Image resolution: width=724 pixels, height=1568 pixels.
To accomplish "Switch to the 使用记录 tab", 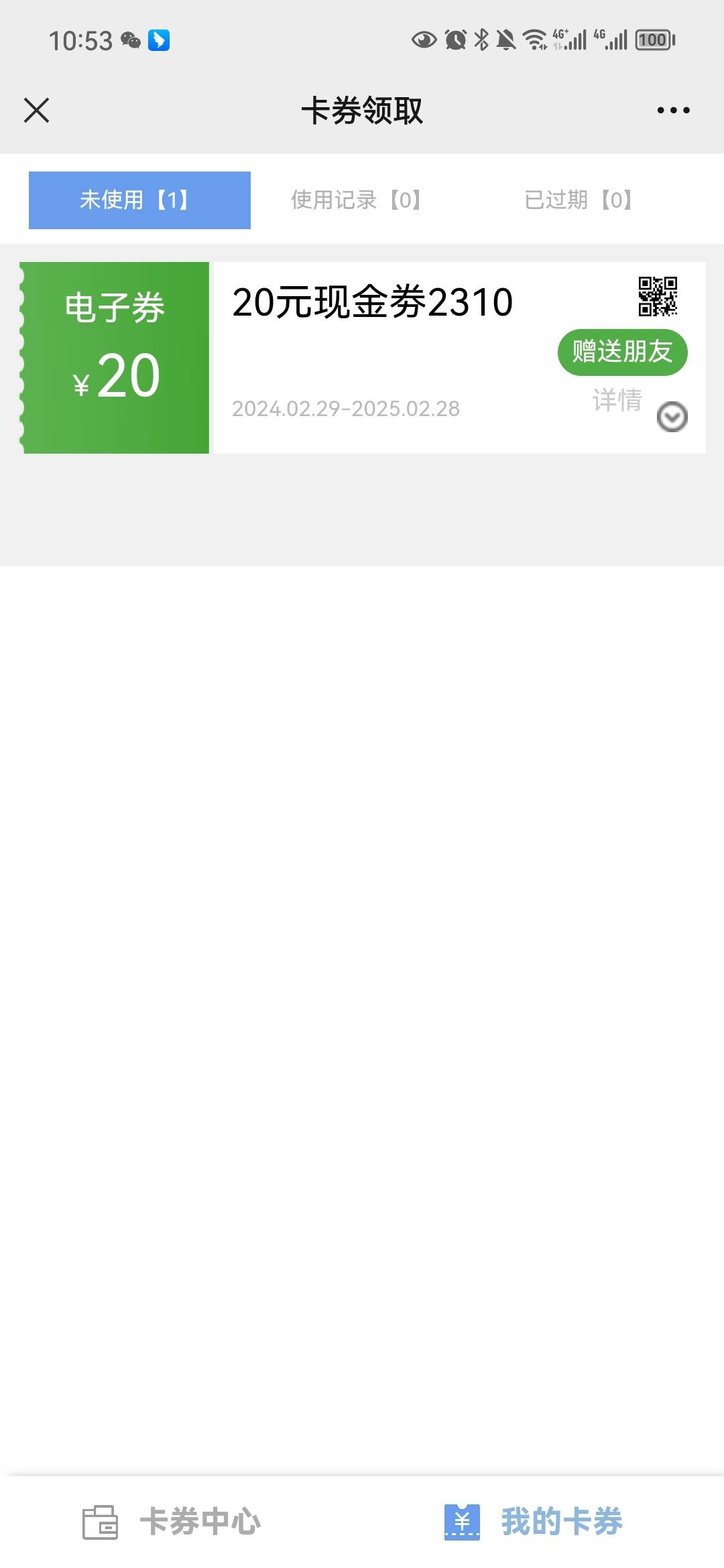I will pyautogui.click(x=356, y=200).
